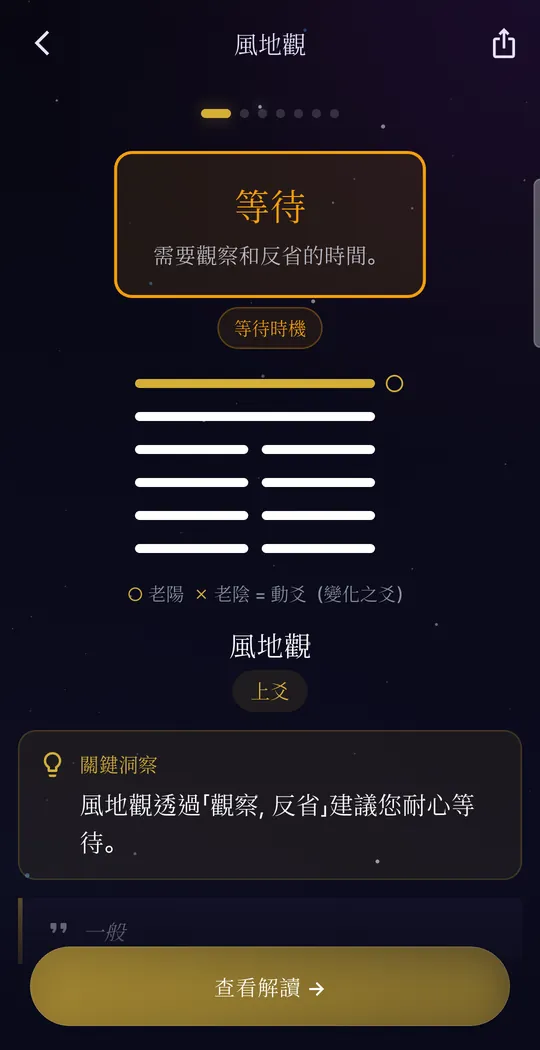Select the 等待時機 chip
This screenshot has width=540, height=1050.
point(270,329)
